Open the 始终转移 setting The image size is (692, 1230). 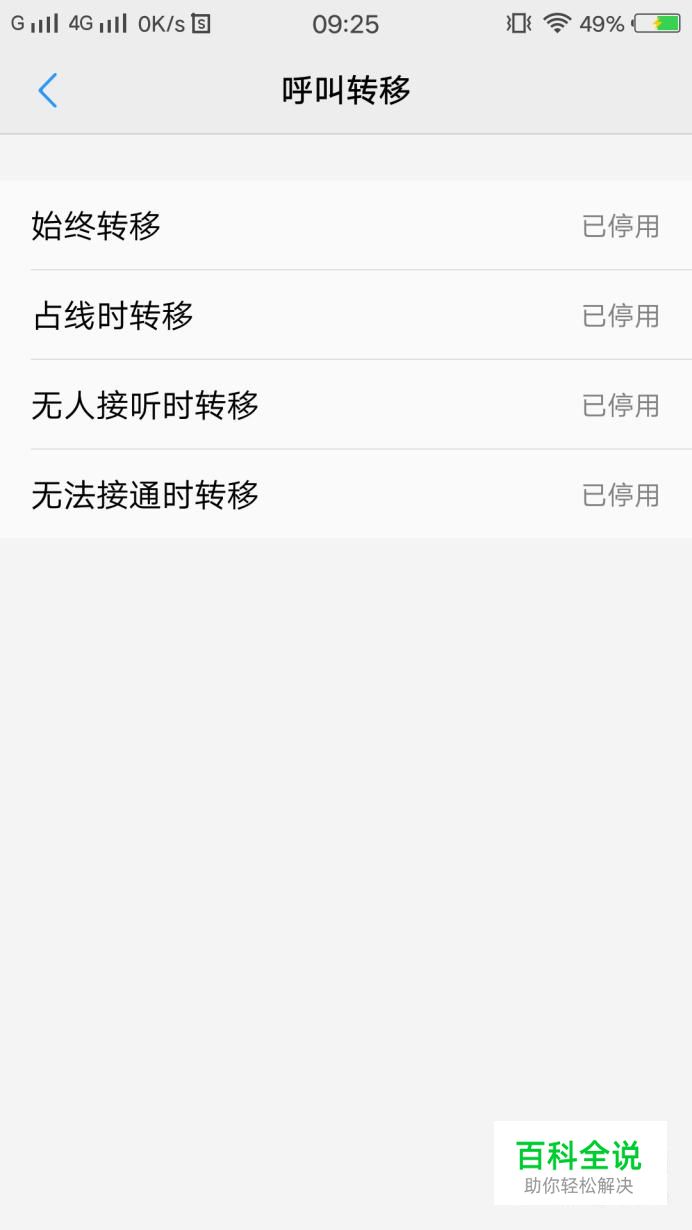pos(346,226)
